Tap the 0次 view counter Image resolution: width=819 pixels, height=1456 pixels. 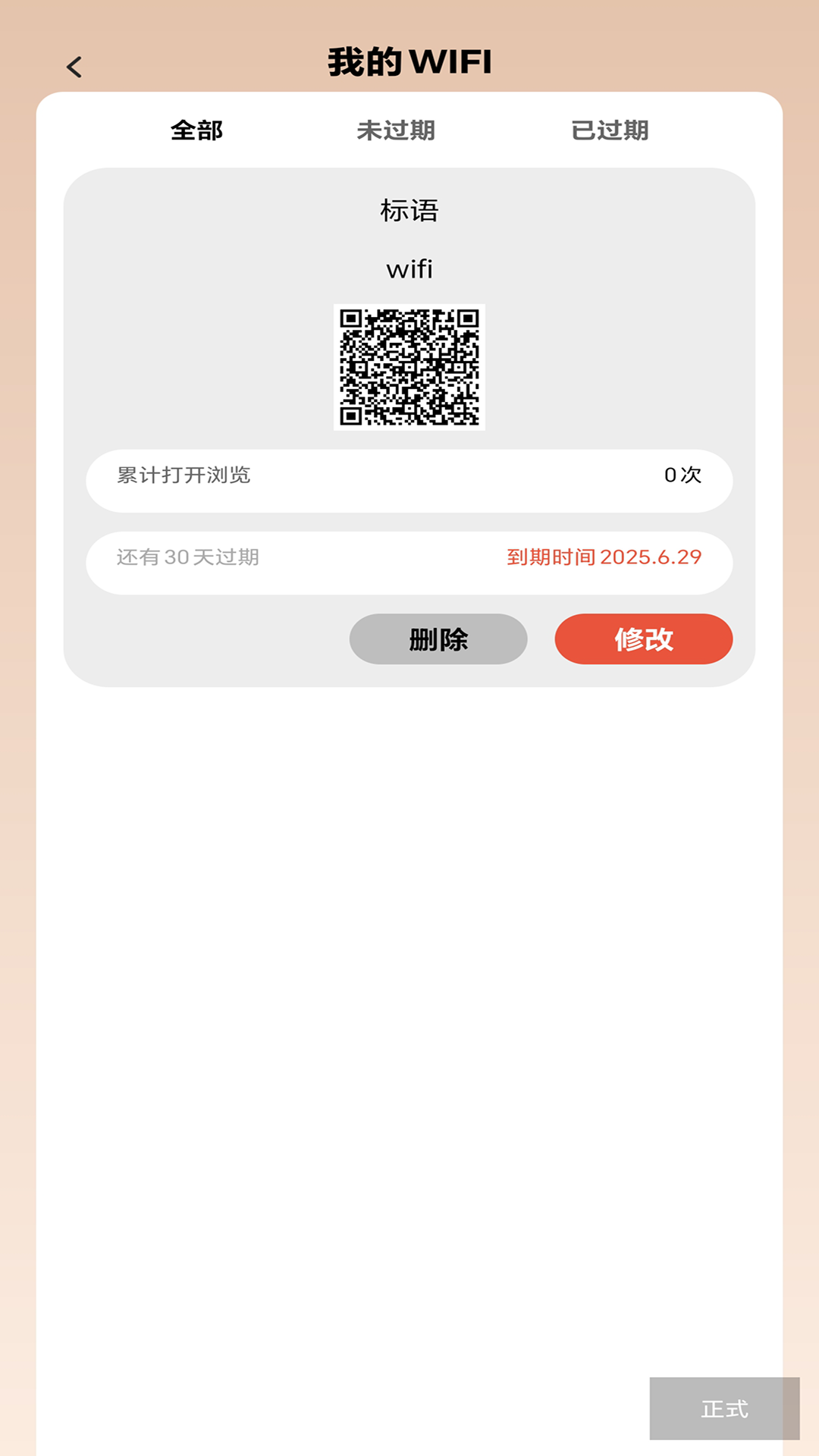pyautogui.click(x=683, y=478)
